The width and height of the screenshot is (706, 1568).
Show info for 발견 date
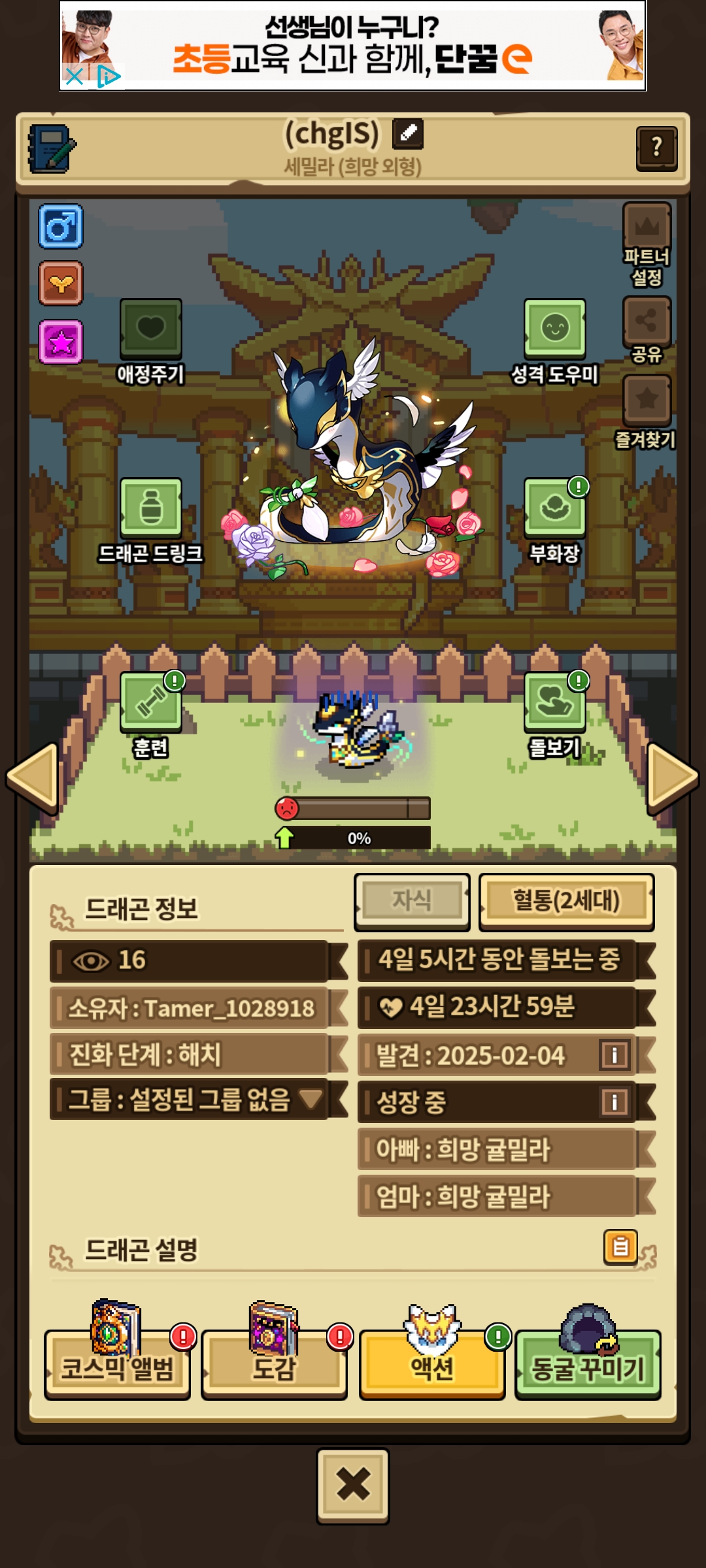614,1055
